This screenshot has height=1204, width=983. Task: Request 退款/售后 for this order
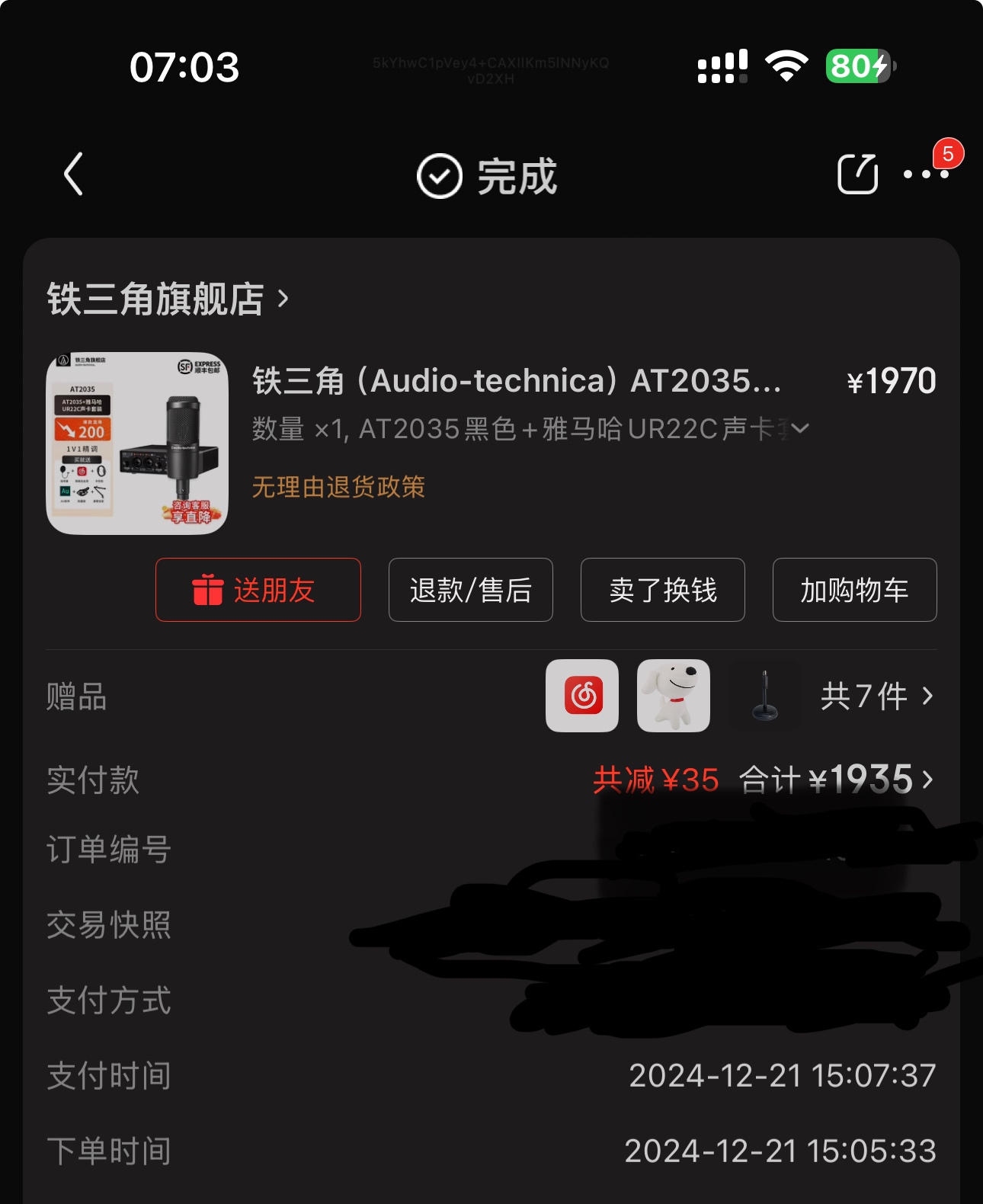(x=470, y=590)
